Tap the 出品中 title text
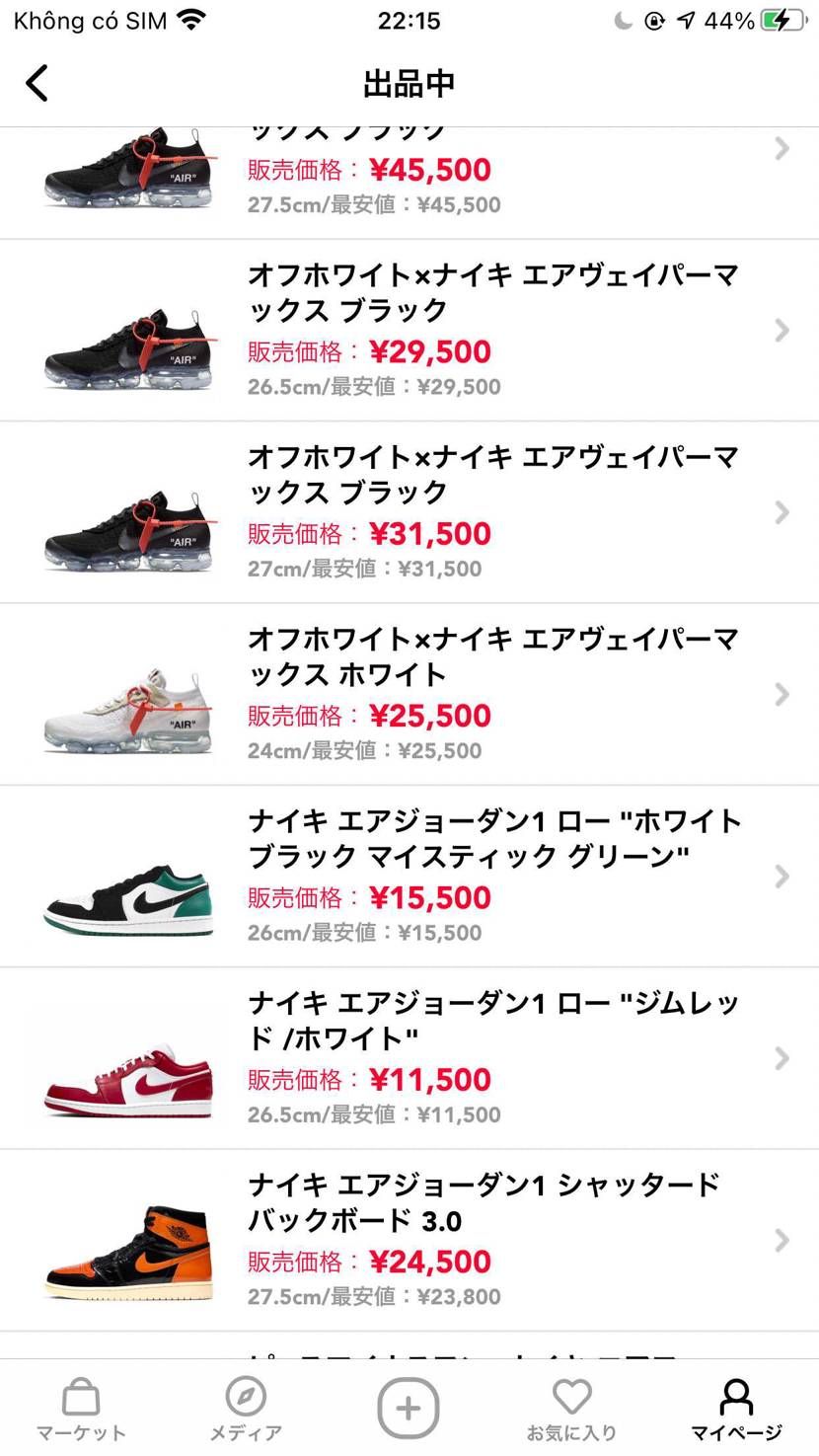The image size is (819, 1456). 409,85
